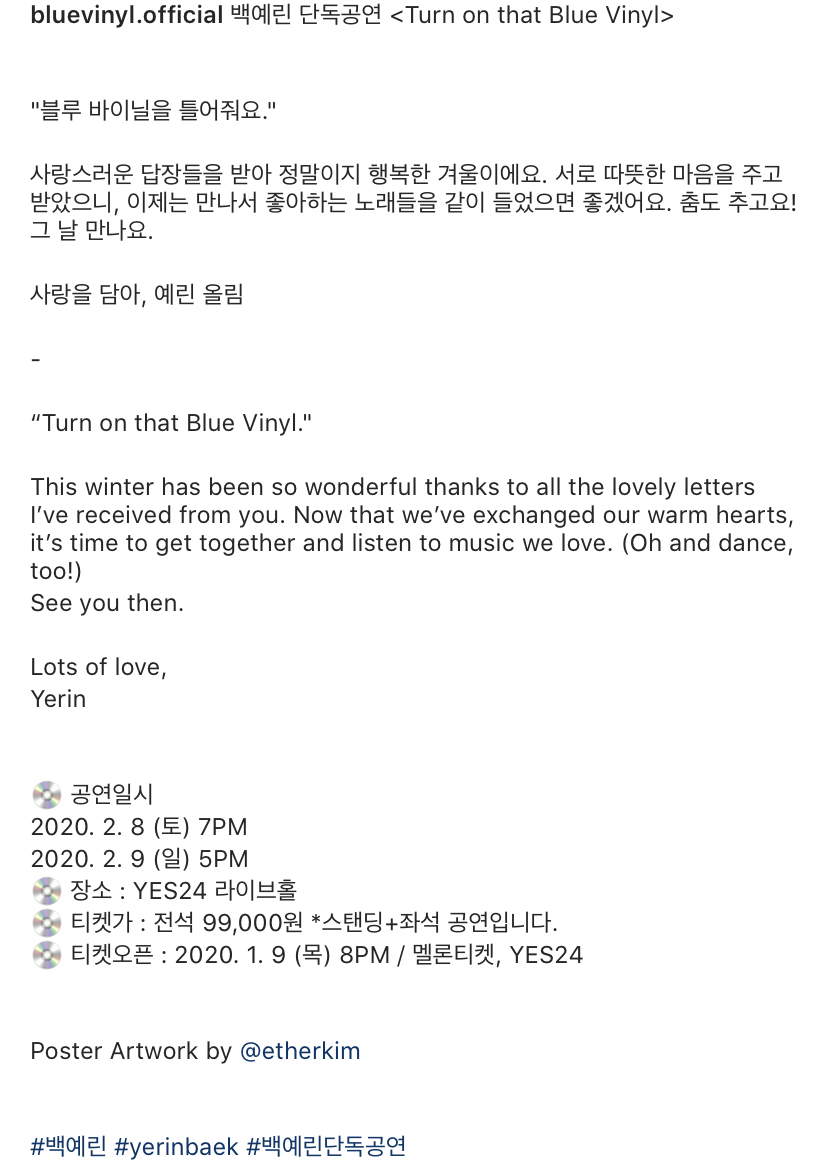Open the #yerinbaek hashtag

pyautogui.click(x=176, y=1146)
